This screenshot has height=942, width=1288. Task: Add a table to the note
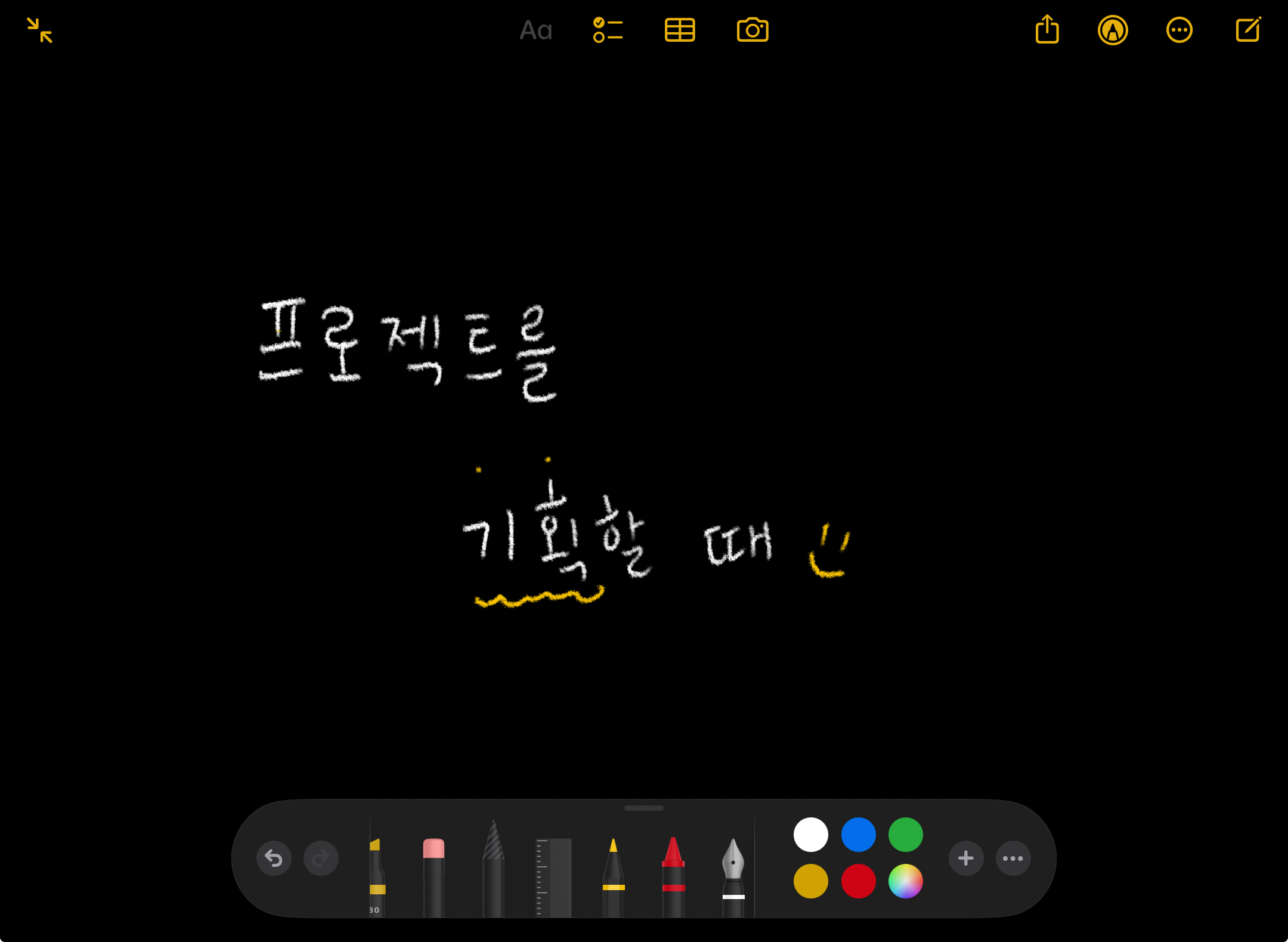680,30
